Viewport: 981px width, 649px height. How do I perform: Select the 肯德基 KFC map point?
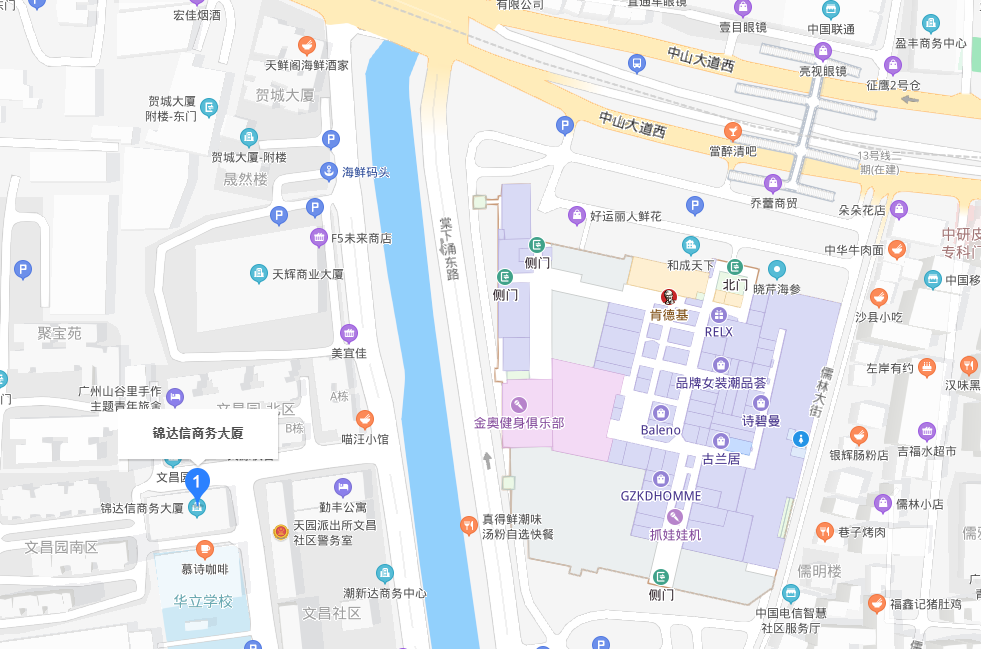click(669, 296)
